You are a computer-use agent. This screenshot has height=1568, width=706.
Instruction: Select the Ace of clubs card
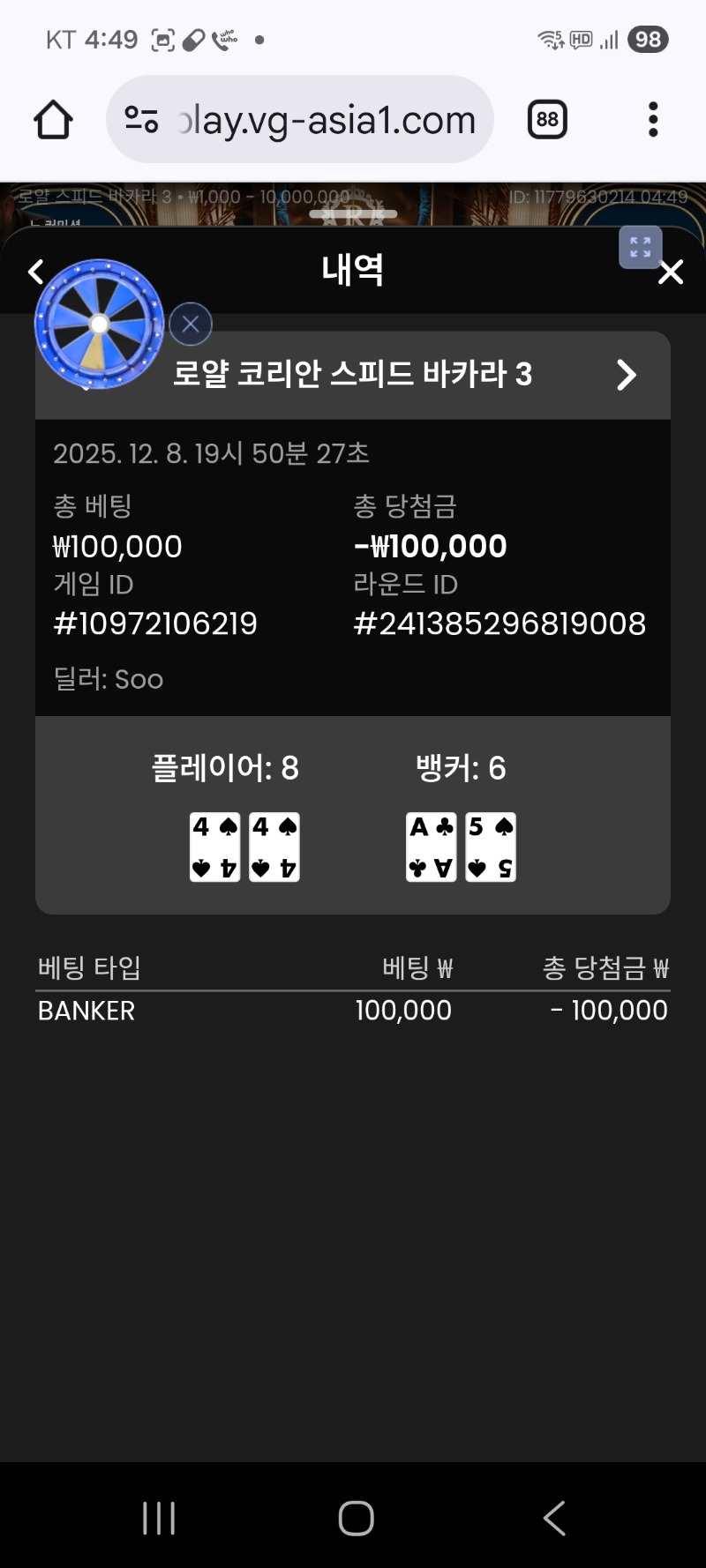point(431,845)
